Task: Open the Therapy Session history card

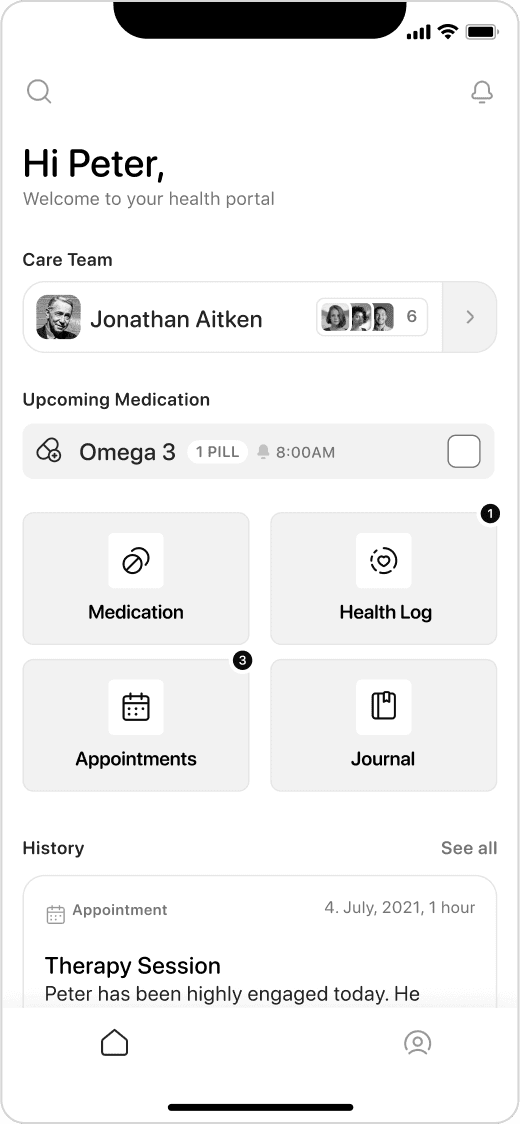Action: (x=260, y=942)
